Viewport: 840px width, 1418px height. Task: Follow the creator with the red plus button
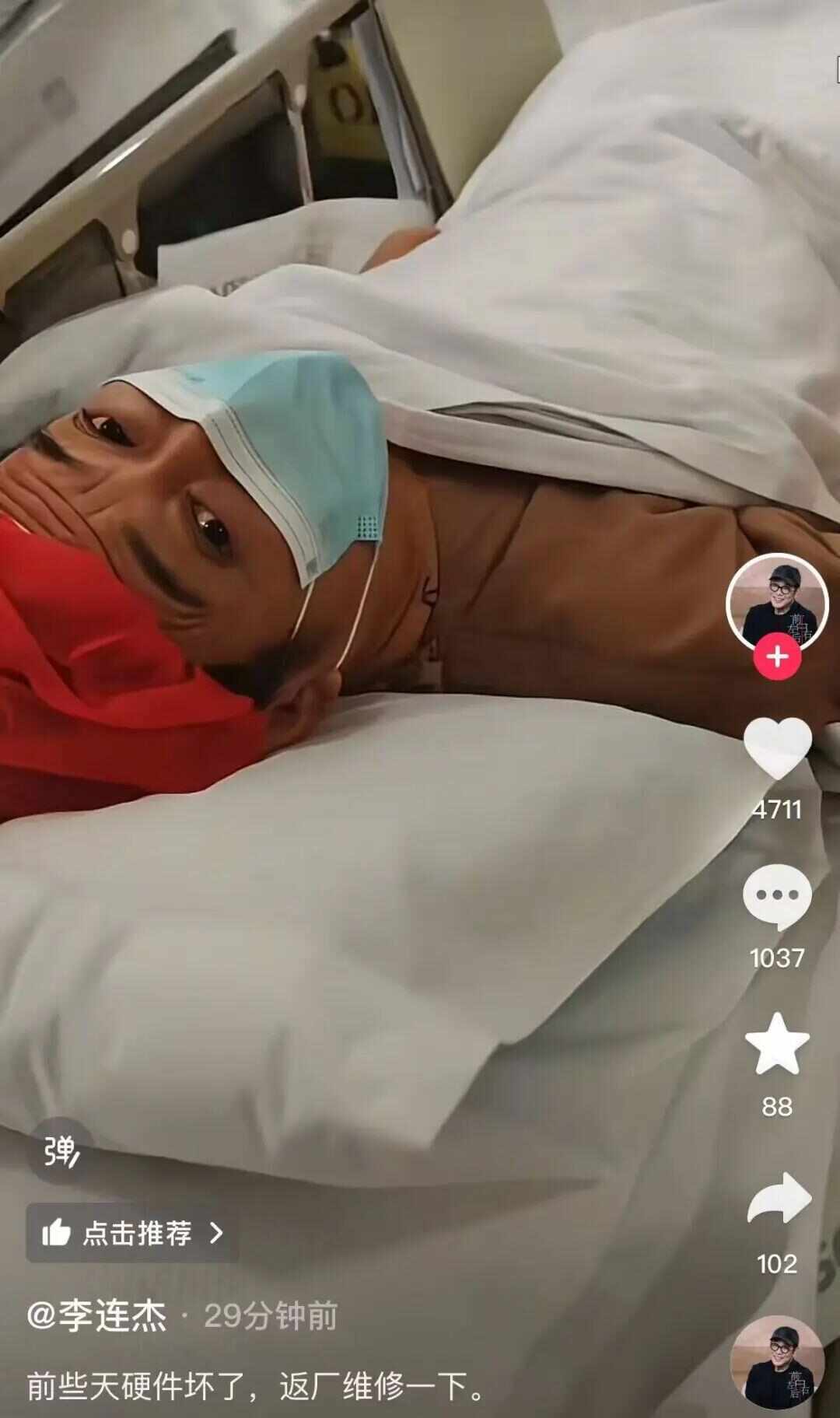tap(777, 657)
